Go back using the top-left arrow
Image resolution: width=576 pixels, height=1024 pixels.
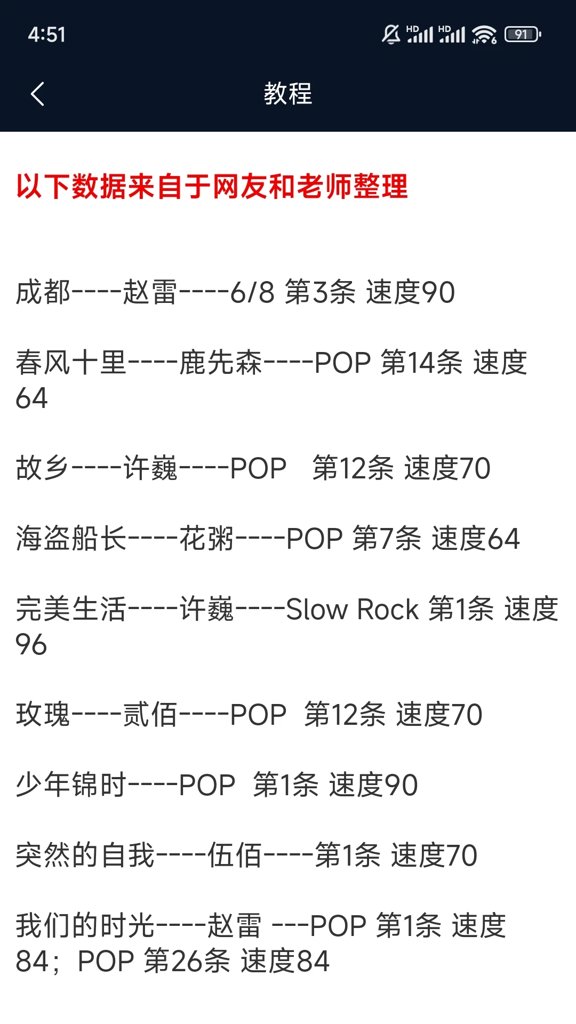coord(37,94)
